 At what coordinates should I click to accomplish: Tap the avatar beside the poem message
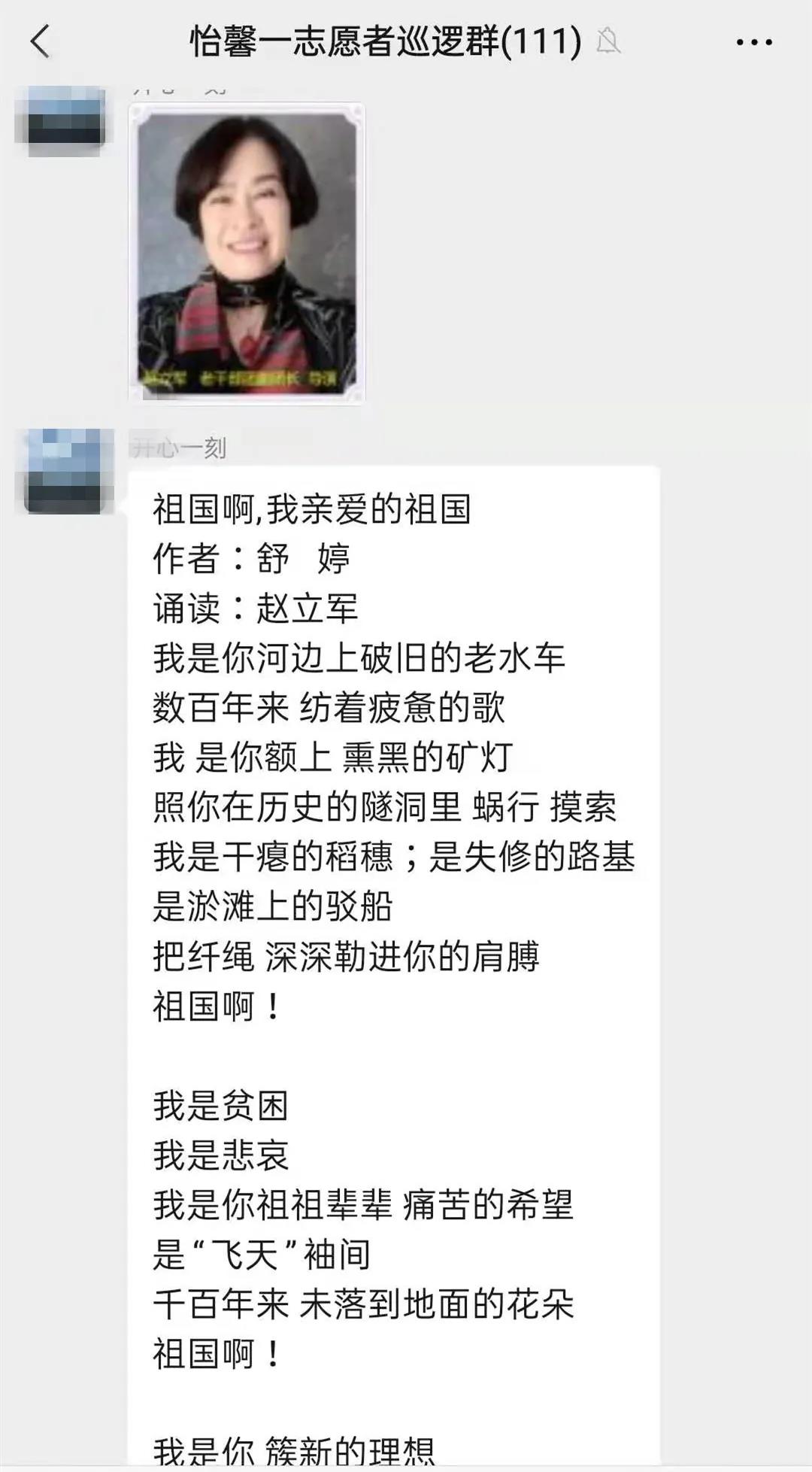click(65, 471)
